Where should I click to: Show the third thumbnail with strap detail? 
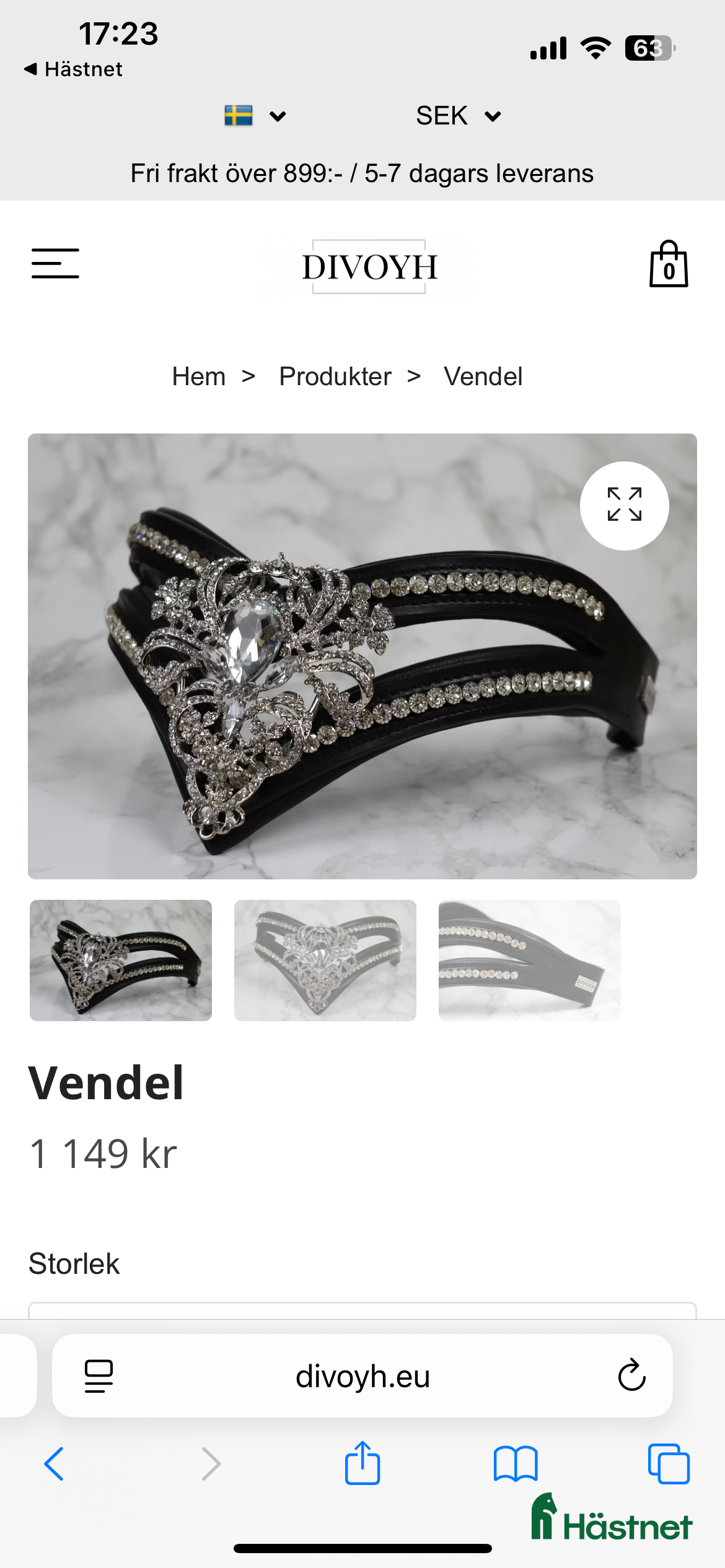pyautogui.click(x=529, y=960)
